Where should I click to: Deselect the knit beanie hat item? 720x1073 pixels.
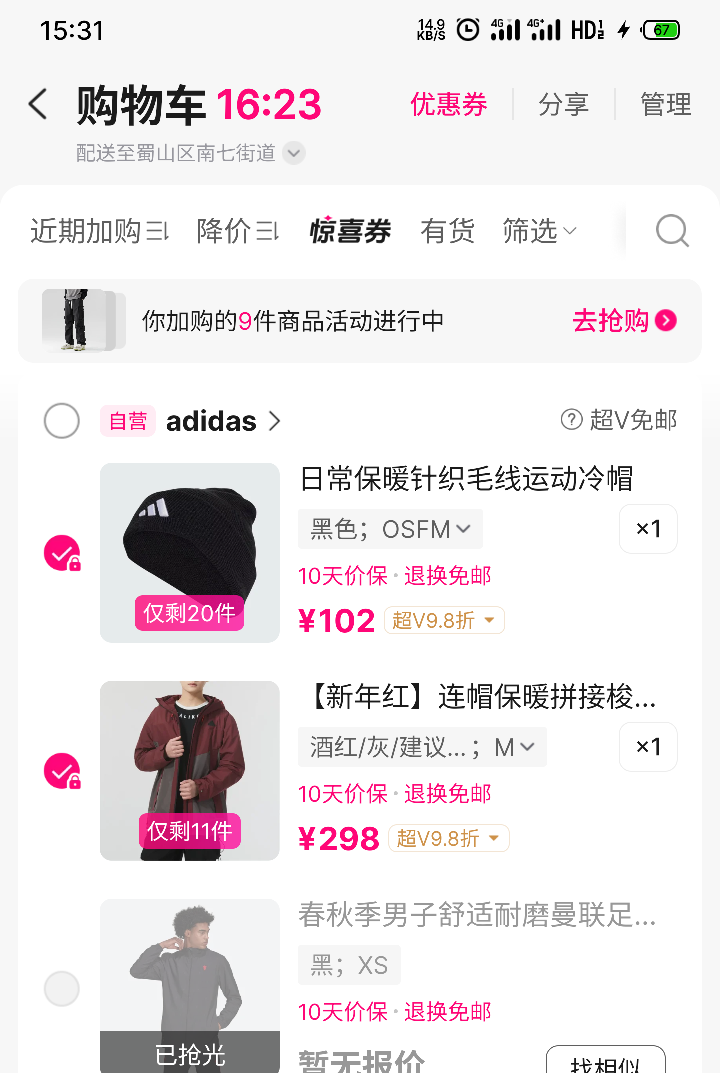62,552
